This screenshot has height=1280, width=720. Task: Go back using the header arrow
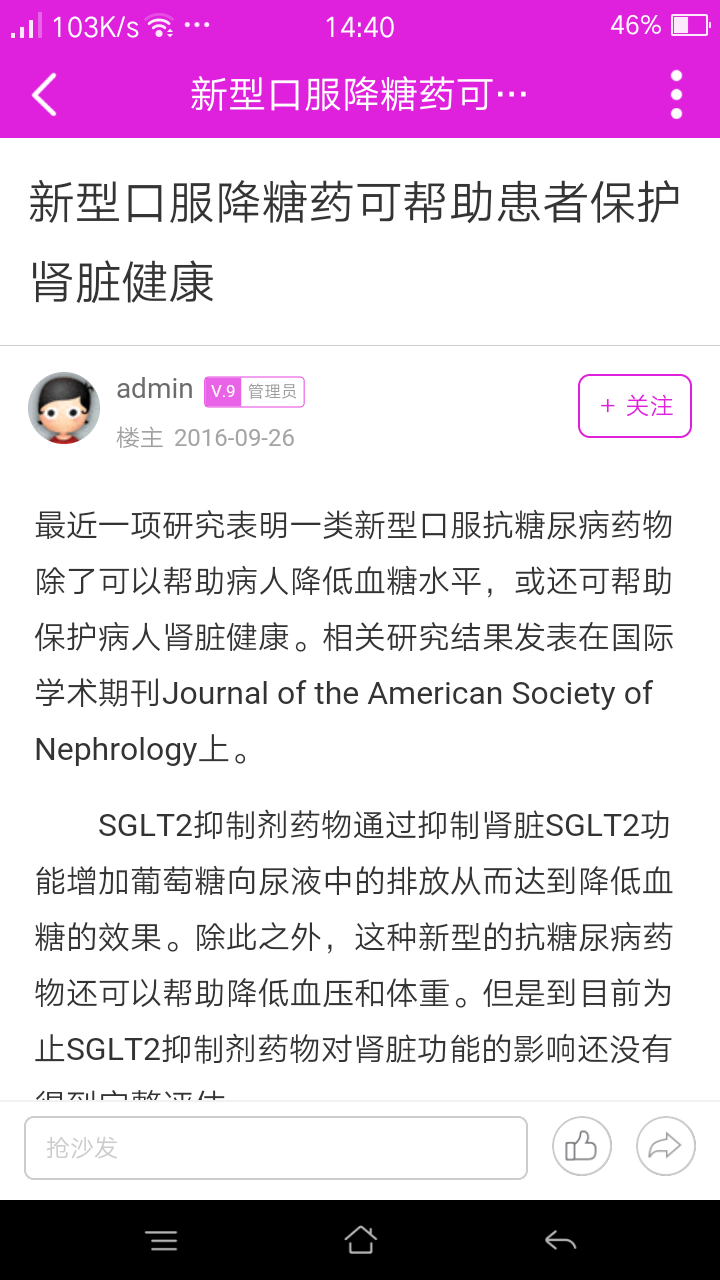click(x=44, y=95)
